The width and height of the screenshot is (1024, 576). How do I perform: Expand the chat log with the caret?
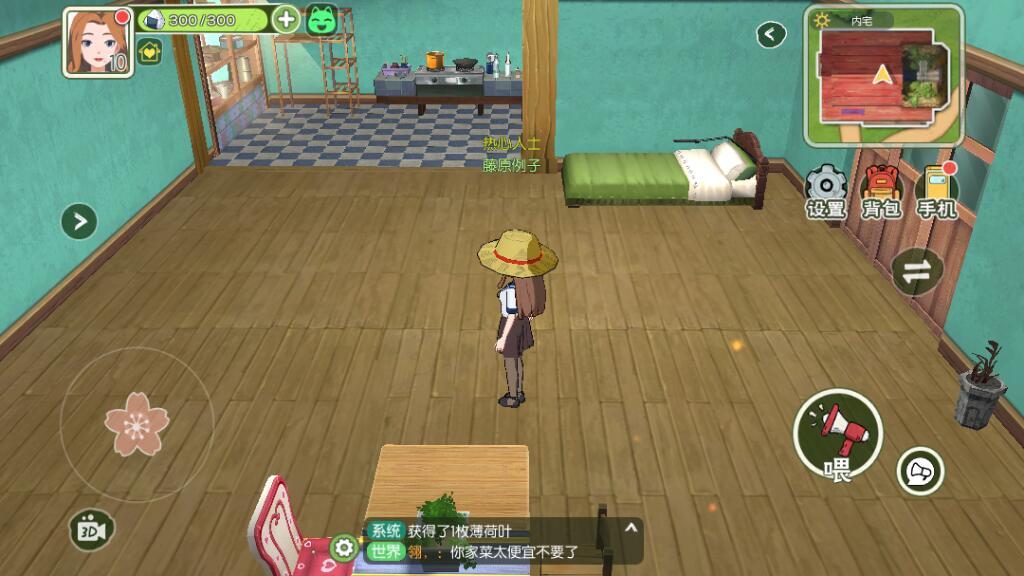(x=630, y=527)
